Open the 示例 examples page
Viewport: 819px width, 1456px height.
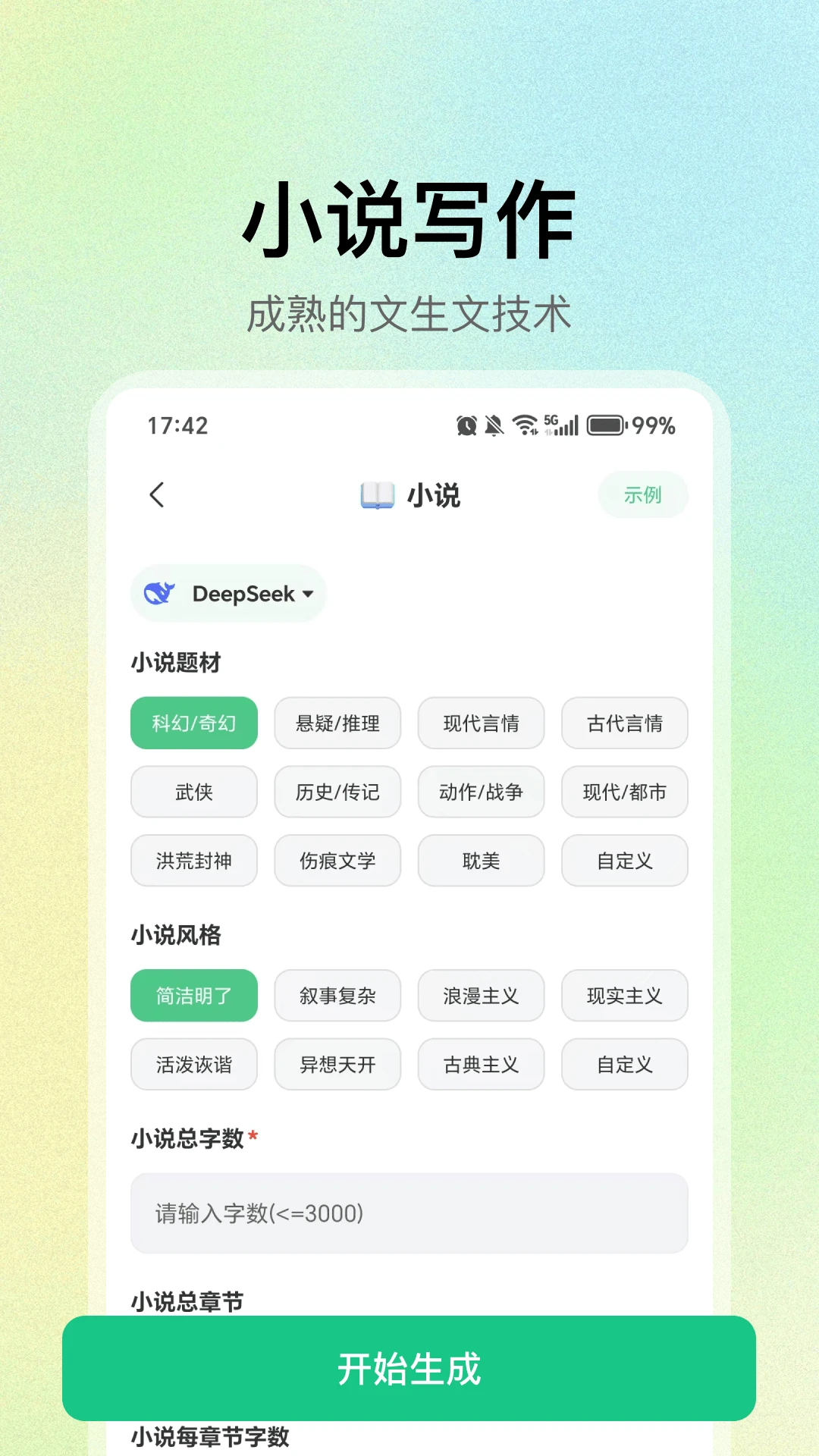(642, 494)
